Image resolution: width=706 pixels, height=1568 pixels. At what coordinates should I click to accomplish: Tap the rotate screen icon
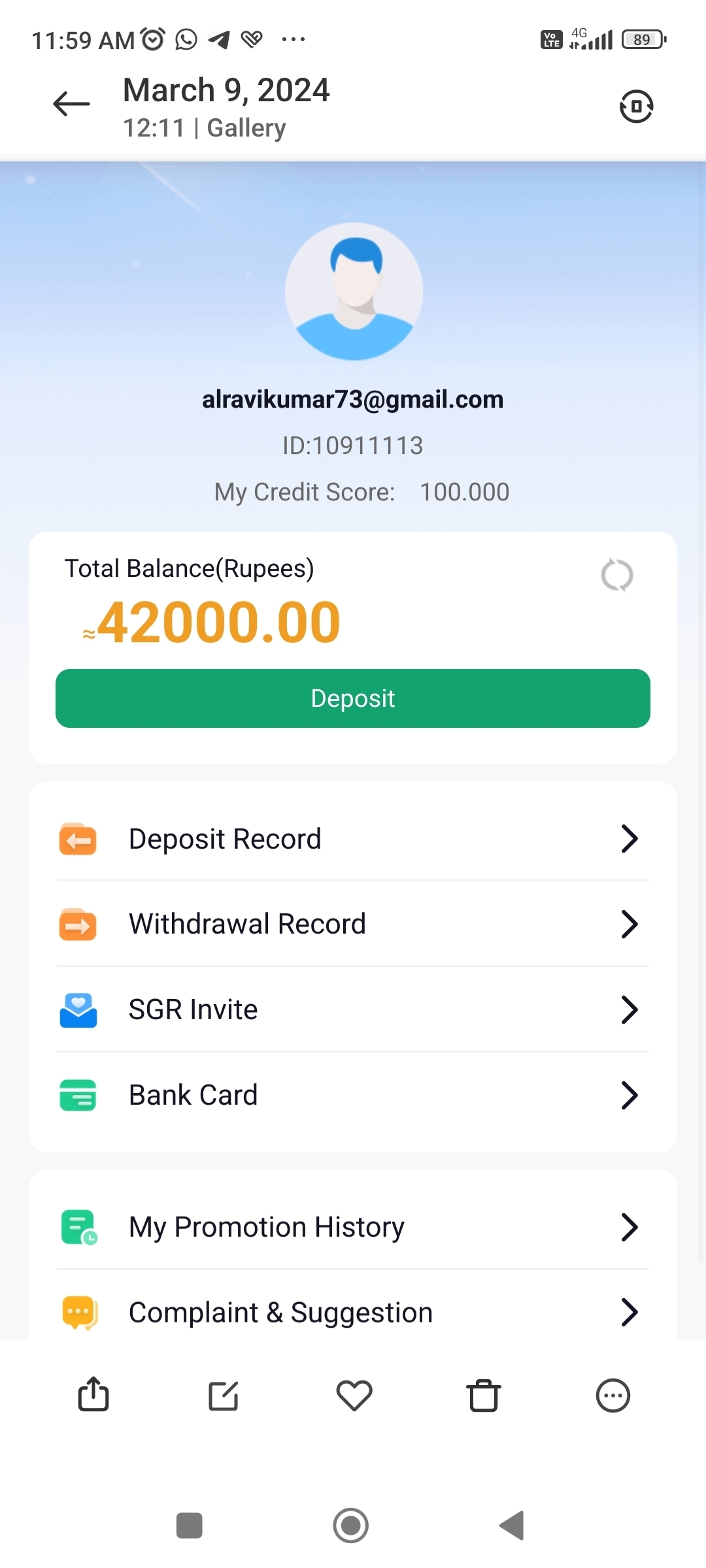click(x=636, y=106)
